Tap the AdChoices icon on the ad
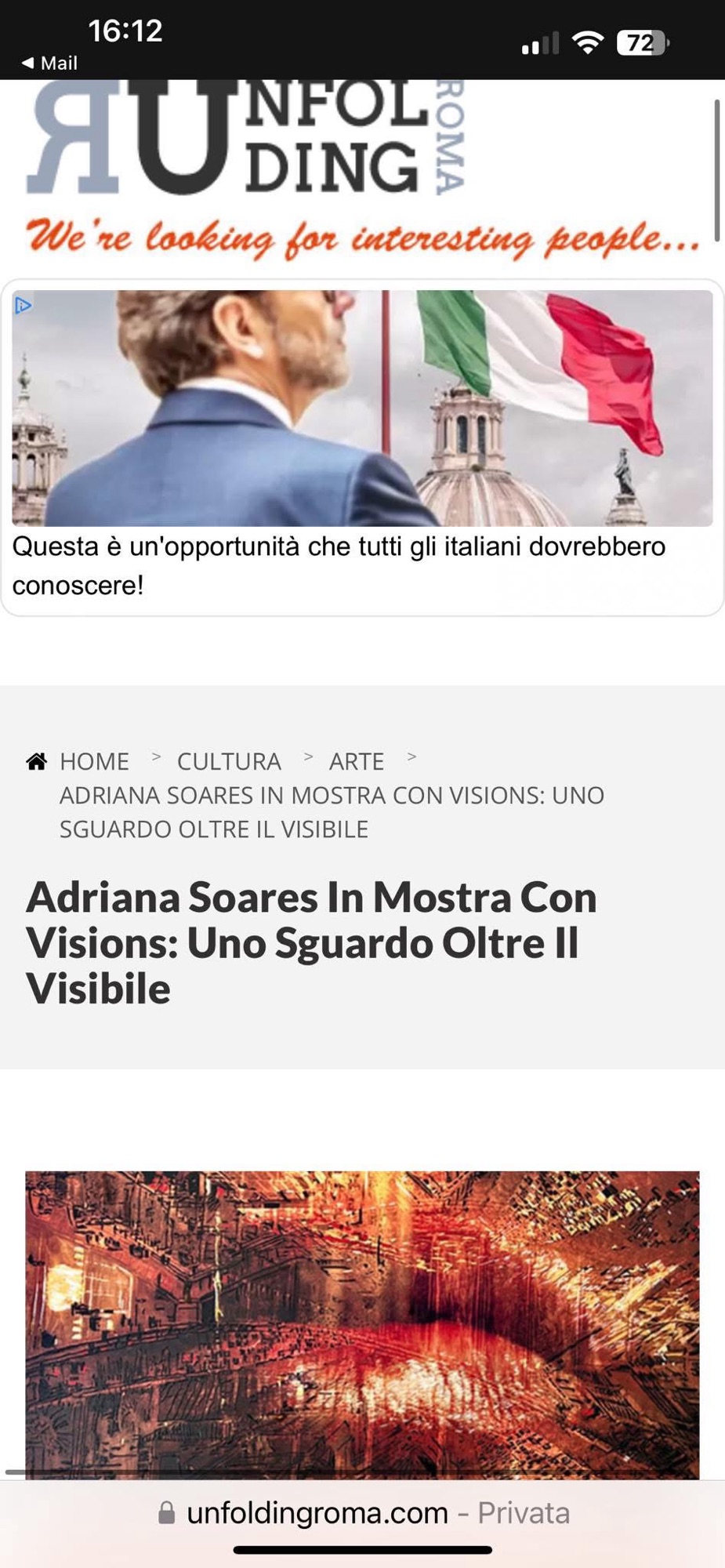Viewport: 725px width, 1568px height. [x=24, y=305]
